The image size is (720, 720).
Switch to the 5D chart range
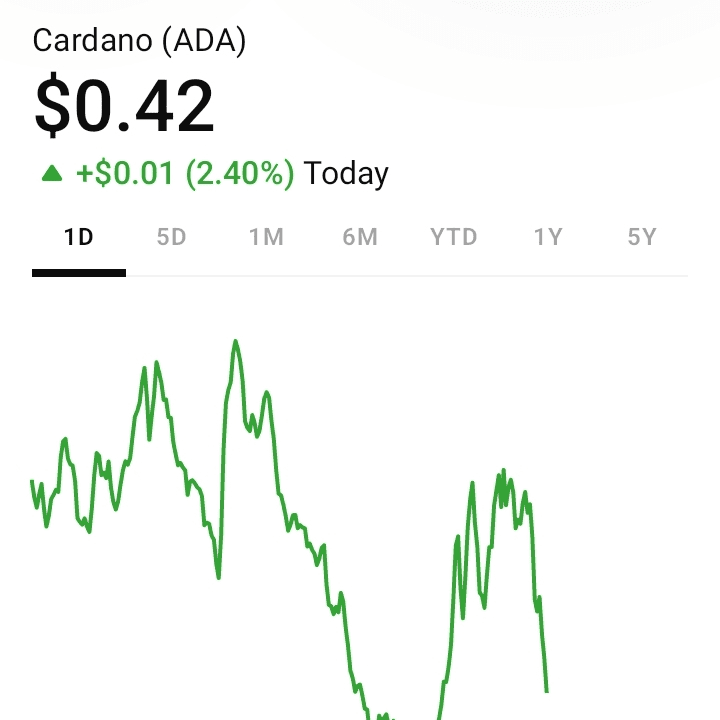tap(172, 238)
